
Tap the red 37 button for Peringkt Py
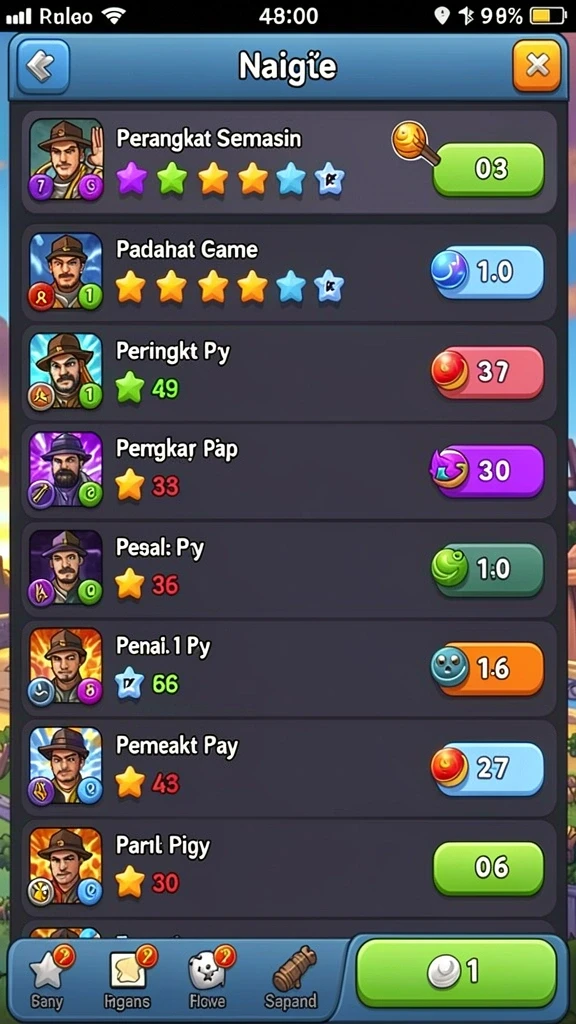488,372
